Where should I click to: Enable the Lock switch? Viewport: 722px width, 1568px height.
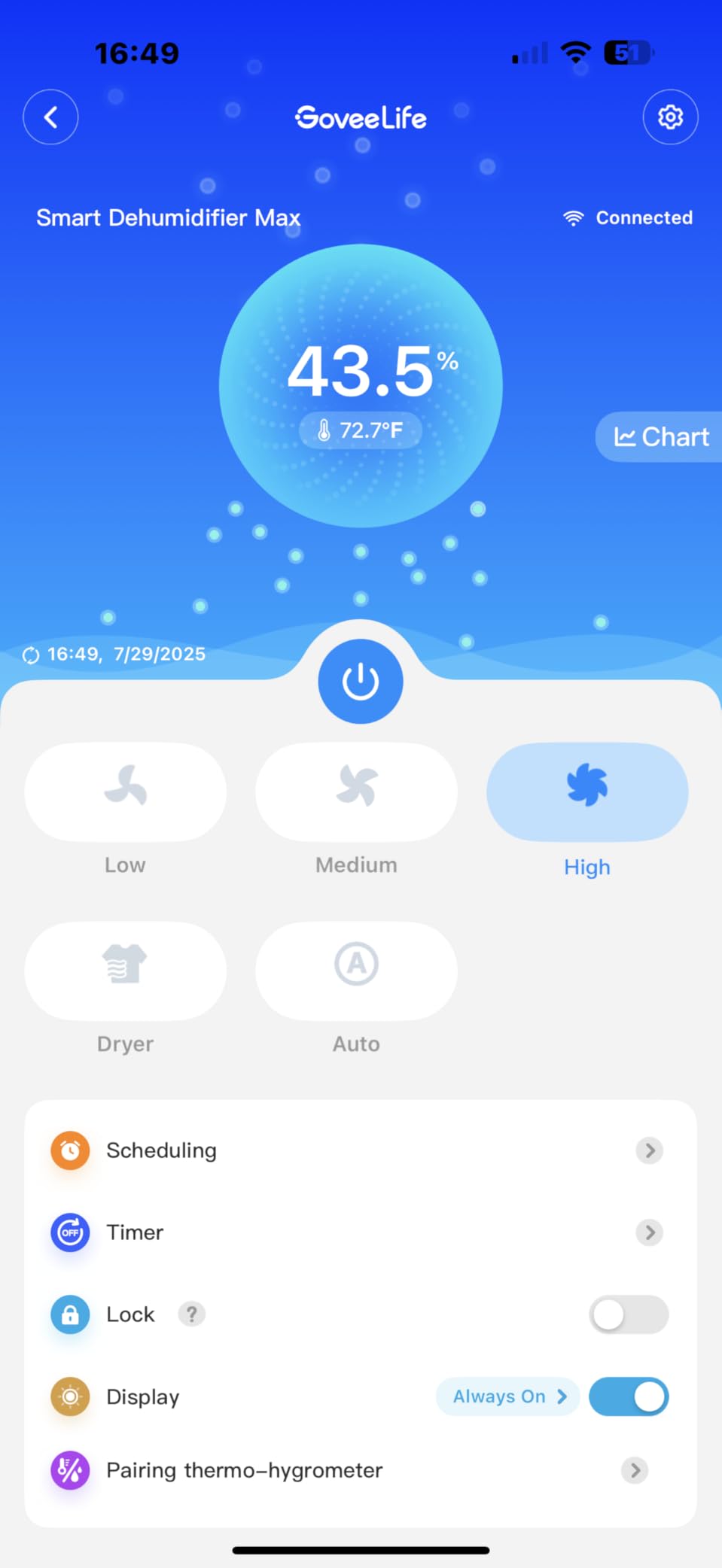pos(628,1314)
